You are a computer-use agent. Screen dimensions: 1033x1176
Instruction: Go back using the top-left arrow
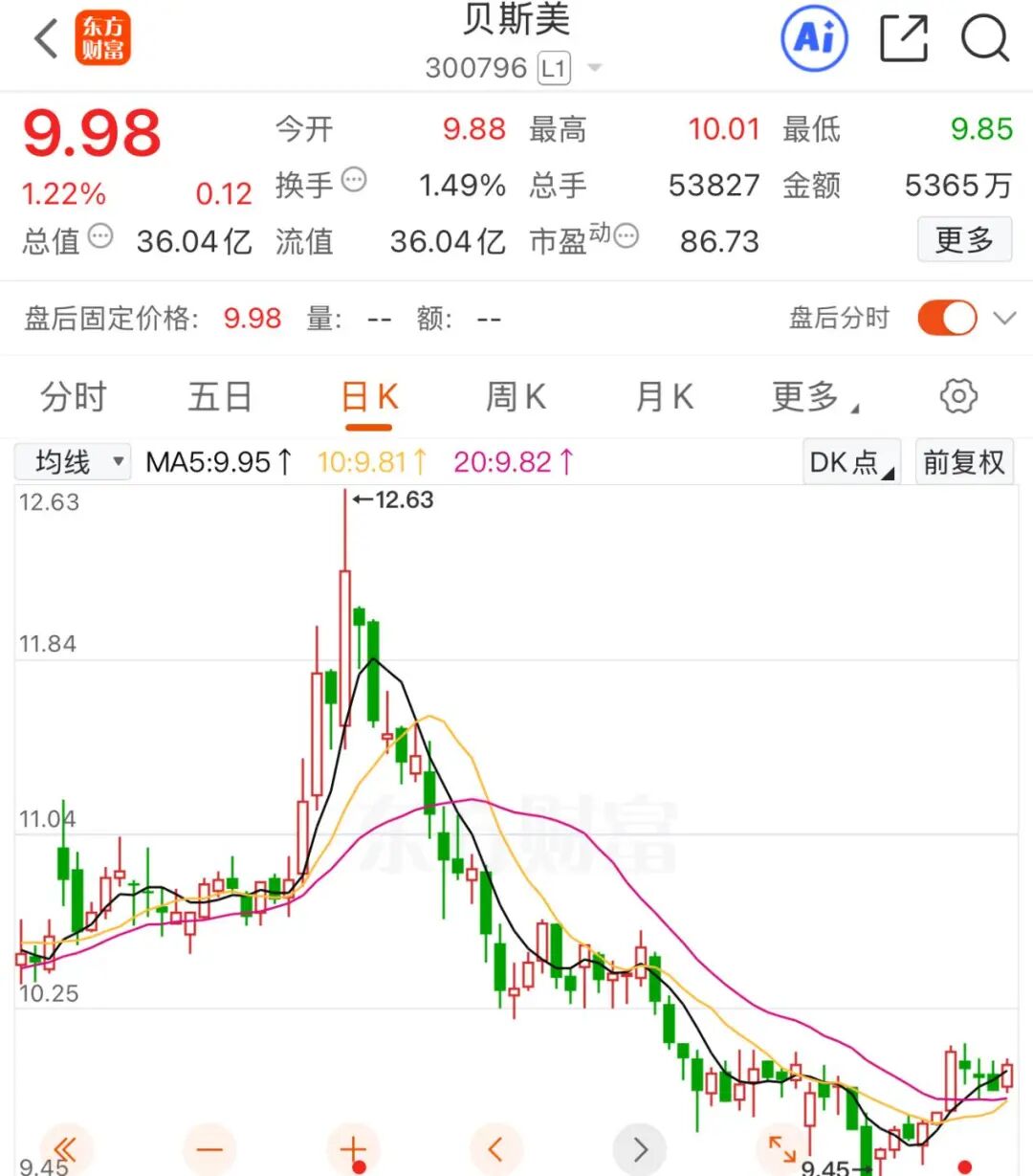click(x=46, y=40)
